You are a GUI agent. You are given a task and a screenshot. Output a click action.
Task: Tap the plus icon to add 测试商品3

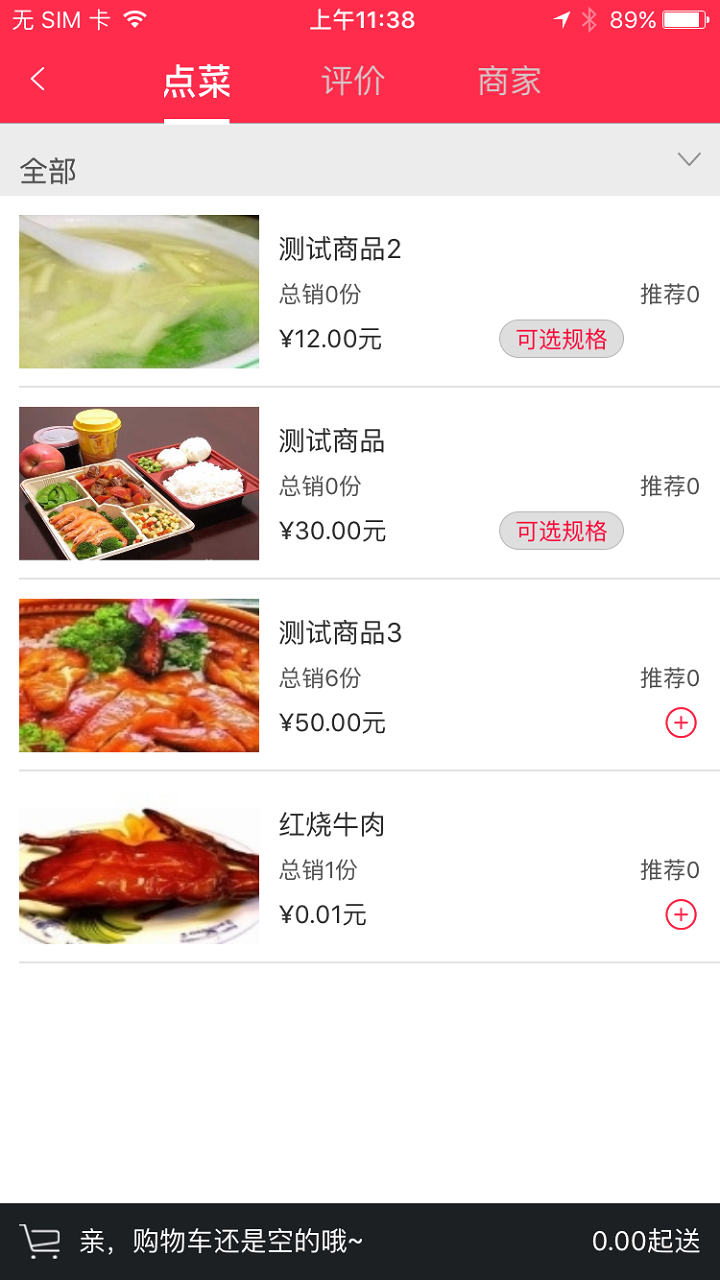681,722
